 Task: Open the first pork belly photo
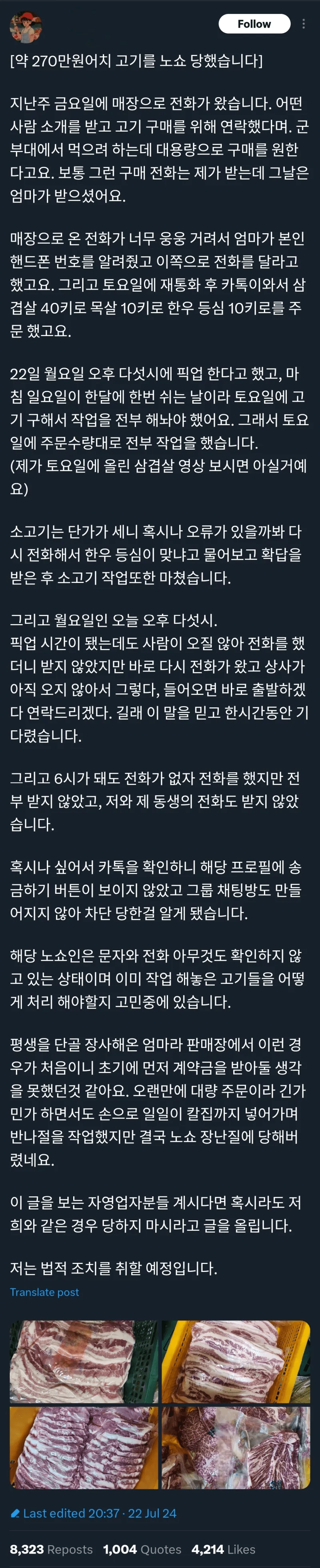[84, 1361]
